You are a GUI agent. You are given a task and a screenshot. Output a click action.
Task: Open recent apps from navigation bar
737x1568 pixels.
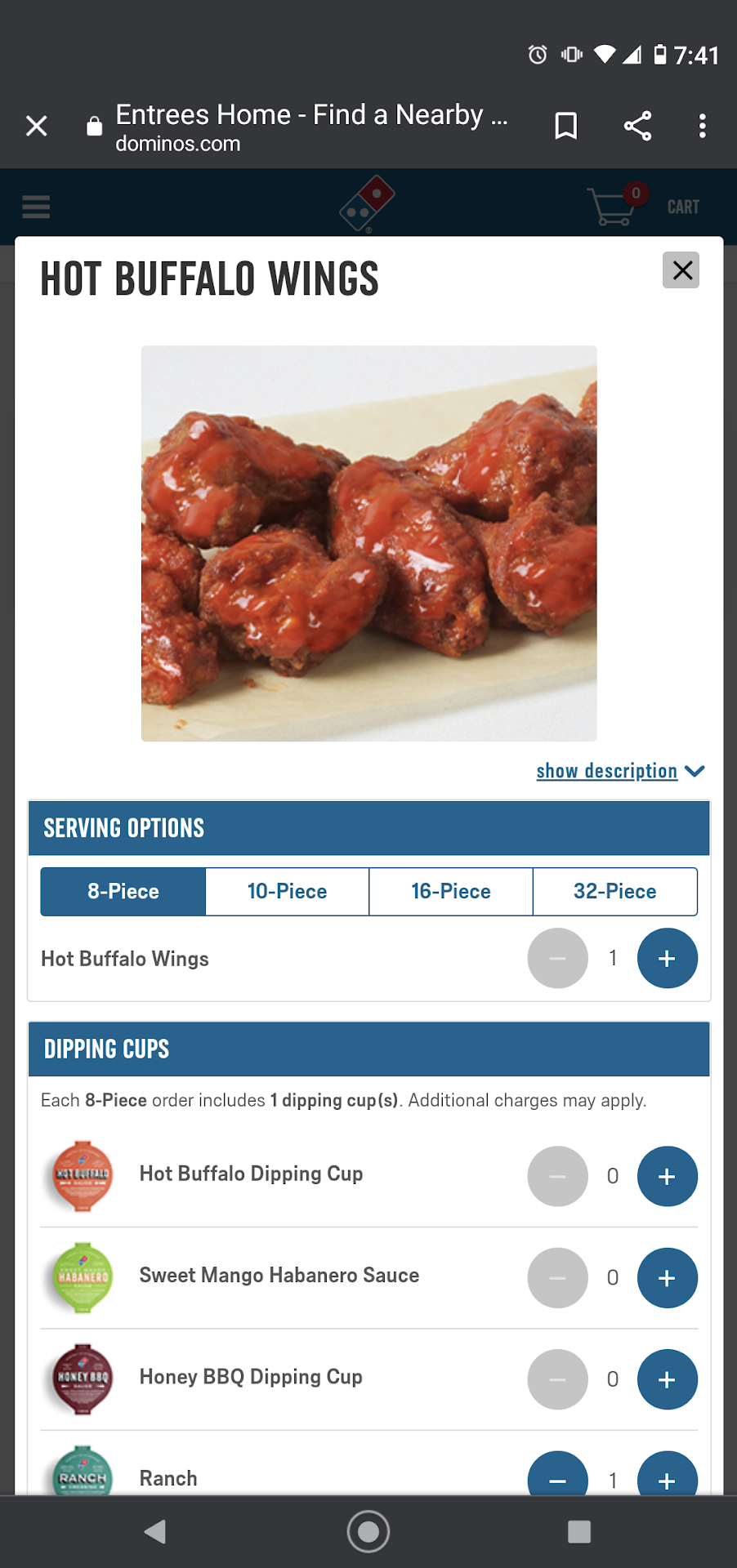tap(579, 1531)
